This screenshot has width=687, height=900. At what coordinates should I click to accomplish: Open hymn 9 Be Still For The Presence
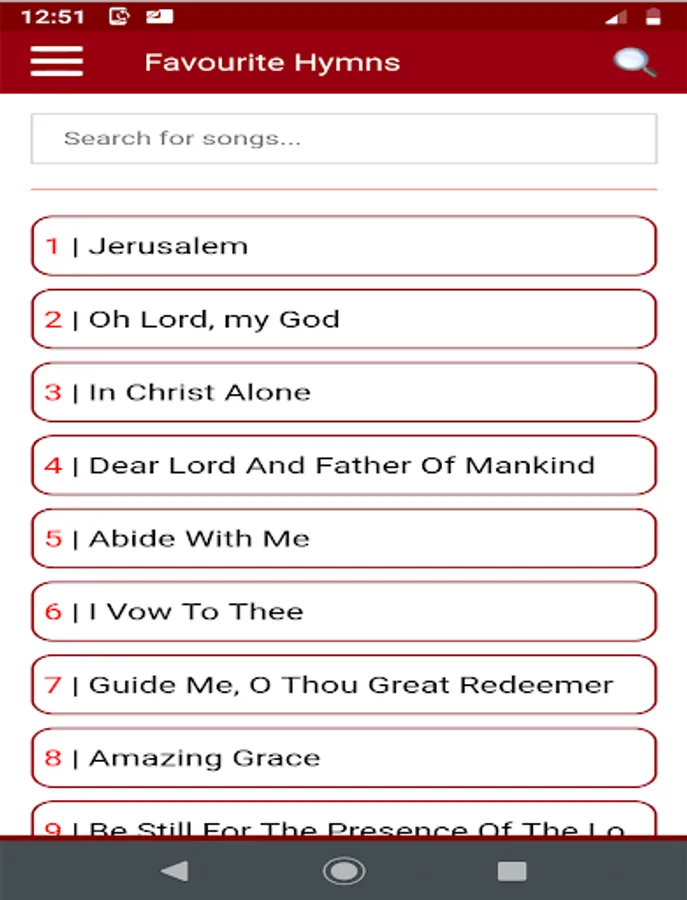click(x=343, y=820)
